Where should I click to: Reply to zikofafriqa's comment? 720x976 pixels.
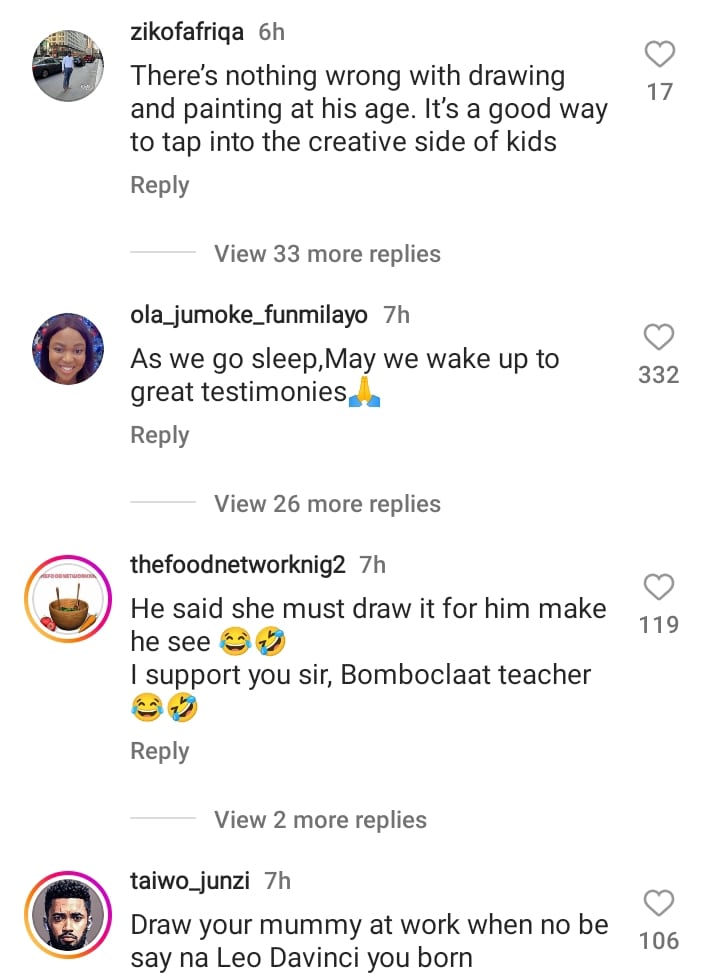pos(160,185)
